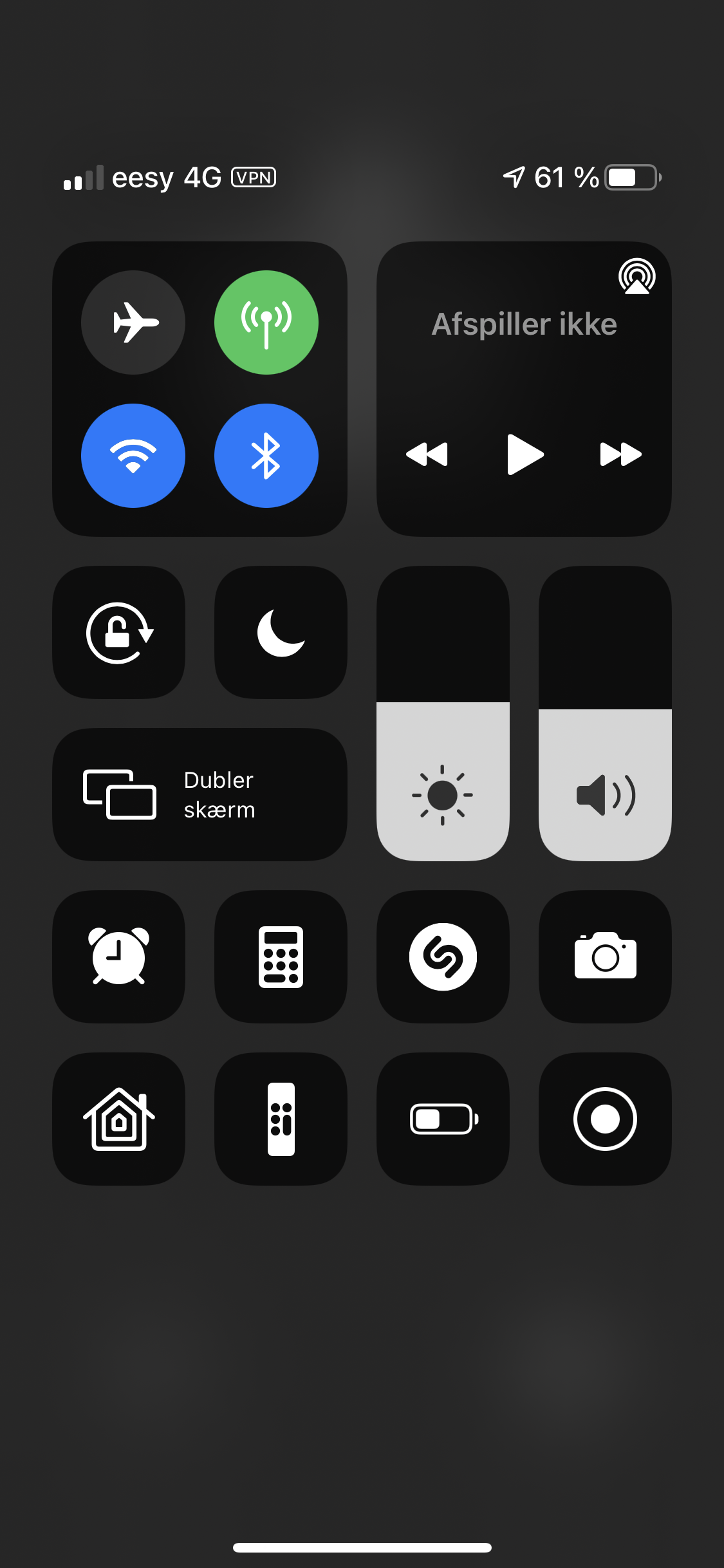Tap the brightness slider
This screenshot has height=1568, width=724.
443,713
